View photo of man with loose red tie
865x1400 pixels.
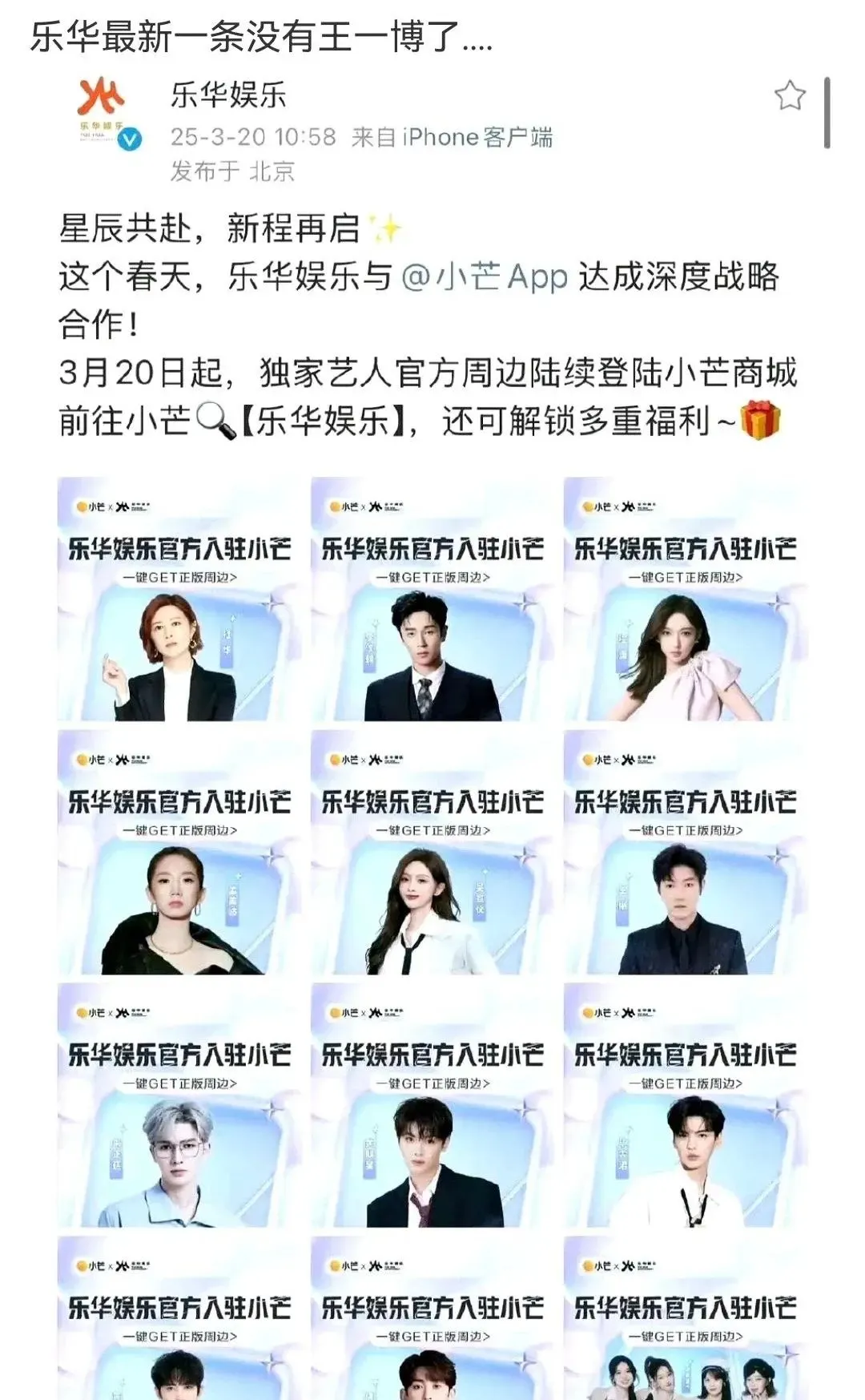point(432,1106)
